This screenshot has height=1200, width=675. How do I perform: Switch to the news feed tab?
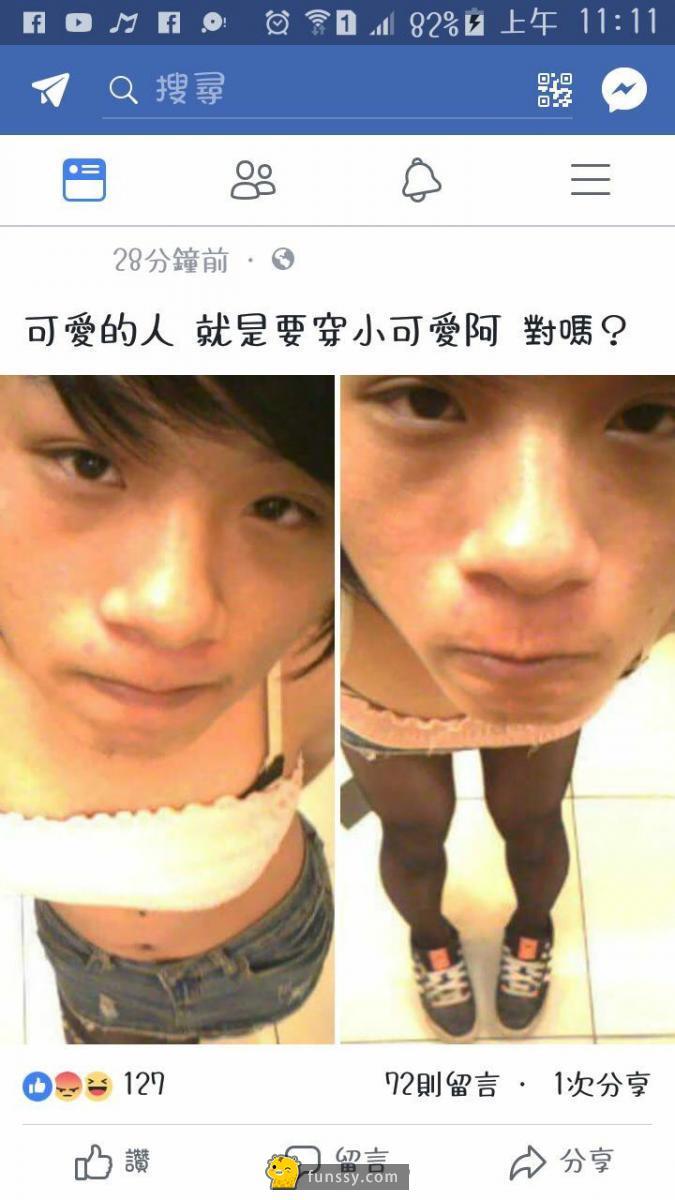click(84, 180)
